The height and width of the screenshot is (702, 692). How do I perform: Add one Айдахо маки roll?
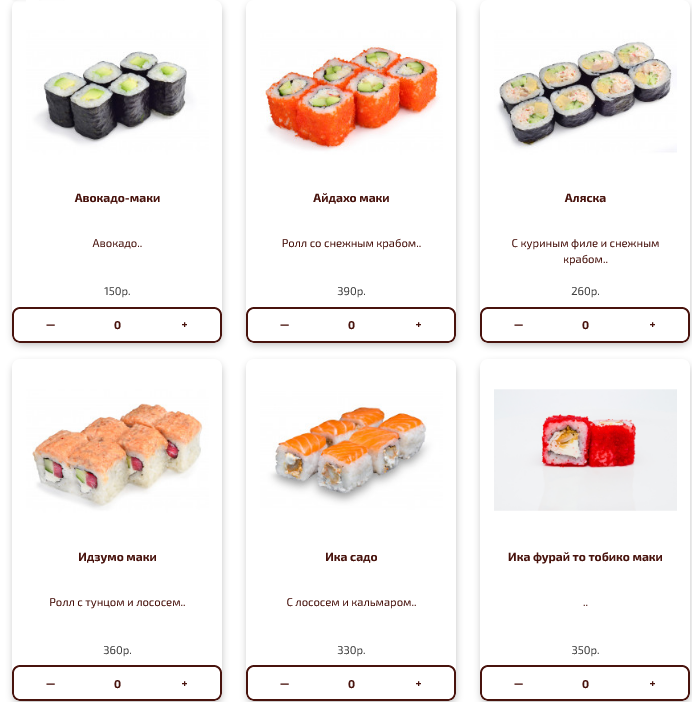point(418,325)
